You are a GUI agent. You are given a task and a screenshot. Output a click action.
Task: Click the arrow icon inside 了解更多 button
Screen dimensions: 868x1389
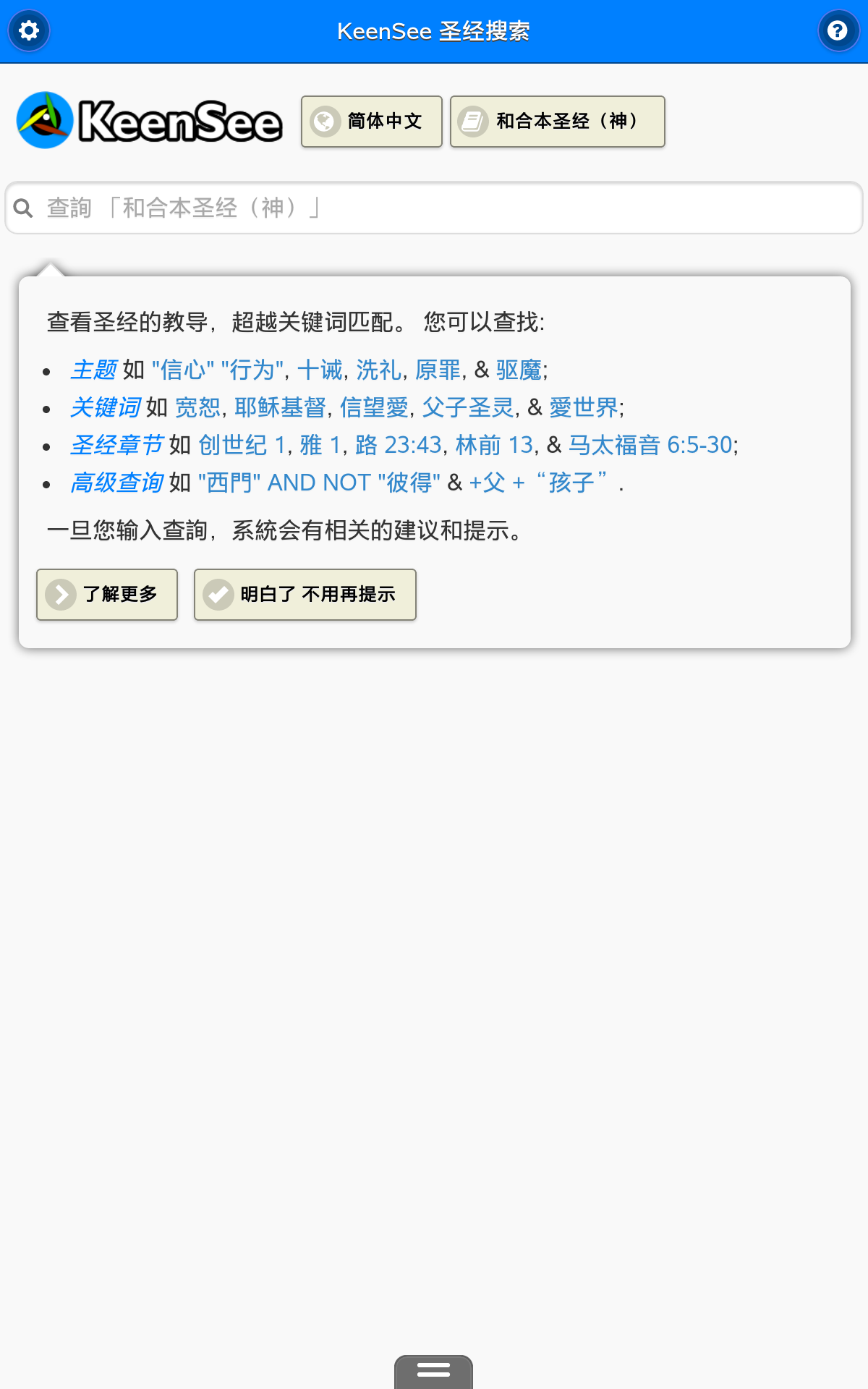61,595
